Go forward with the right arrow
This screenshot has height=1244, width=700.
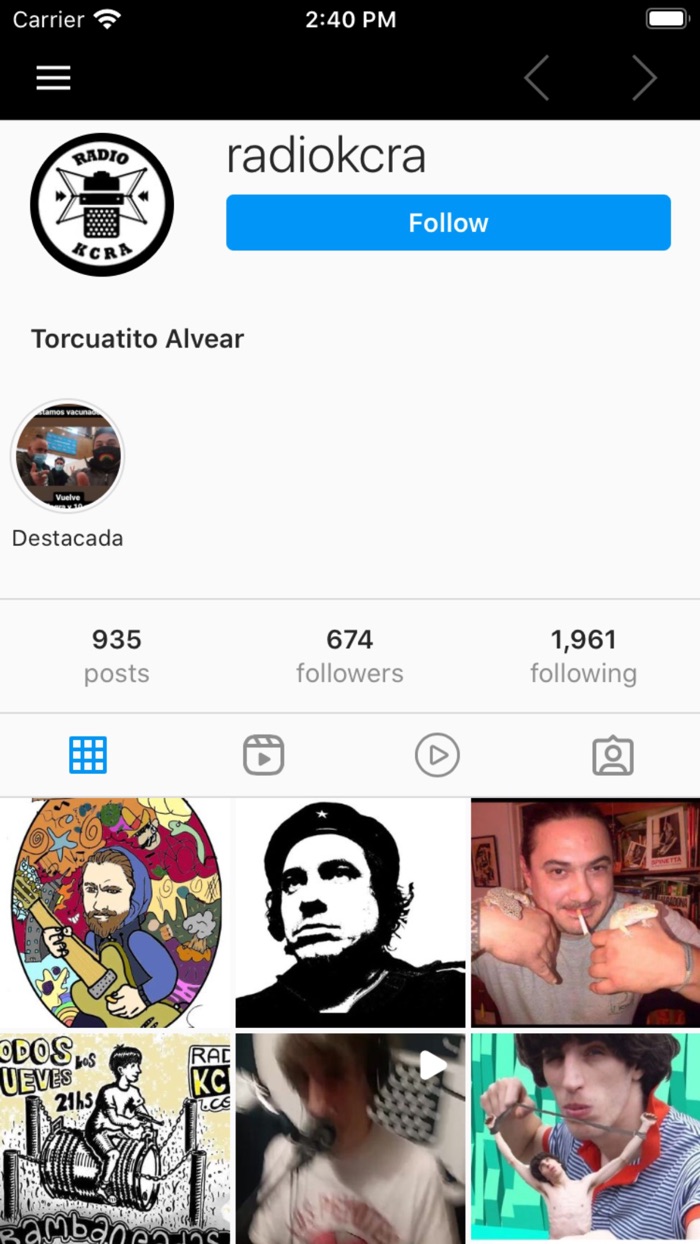(644, 78)
